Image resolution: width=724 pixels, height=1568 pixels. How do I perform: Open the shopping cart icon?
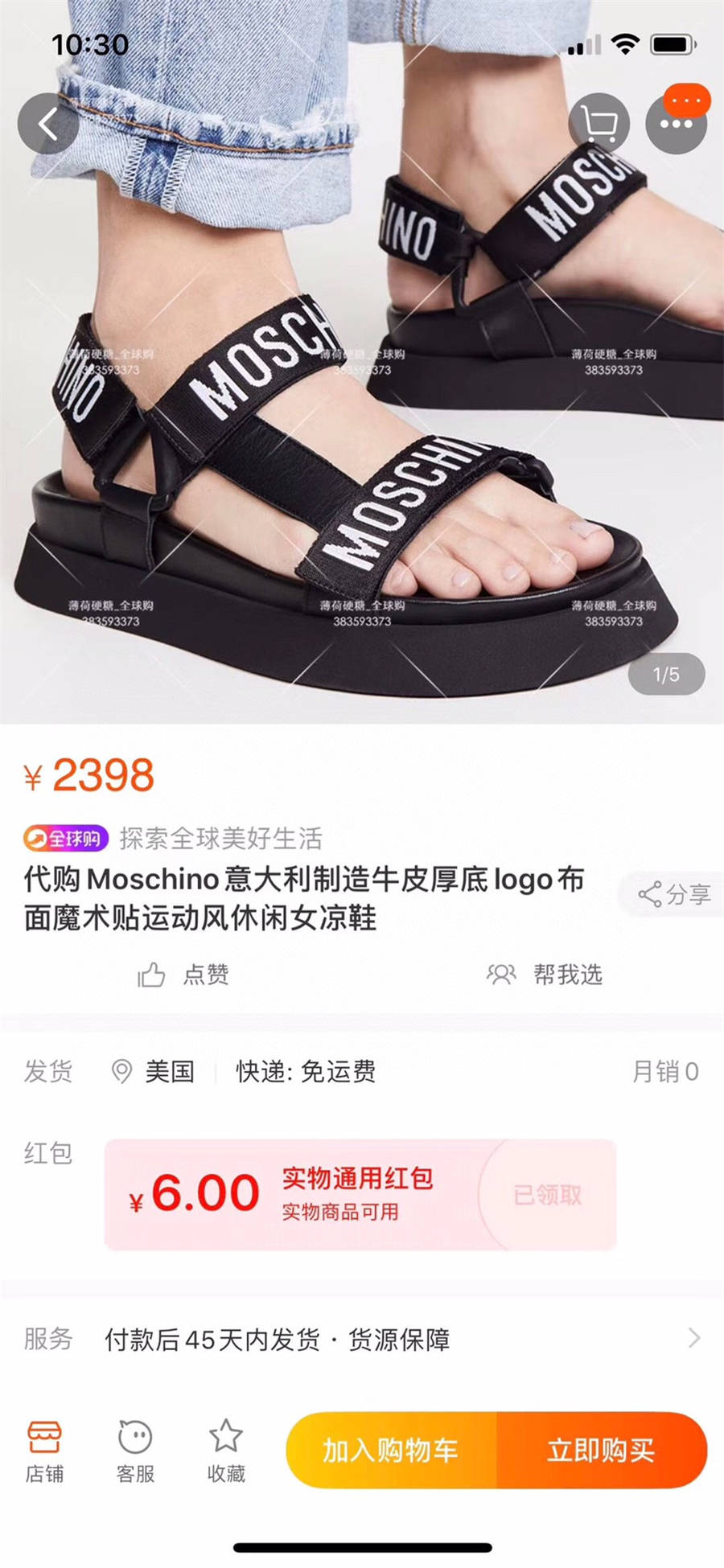tap(599, 124)
